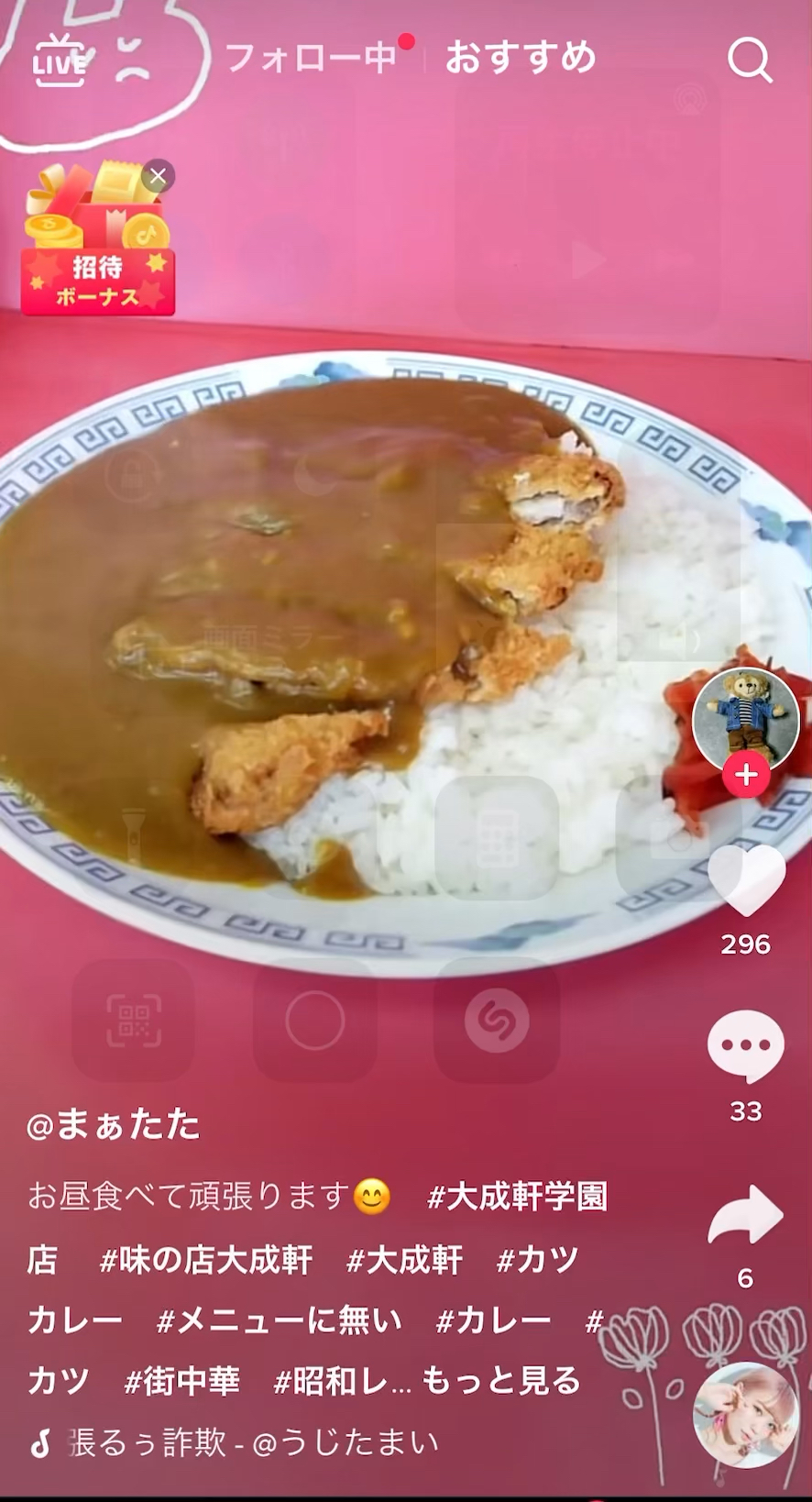Open the #街中華 hashtag
Viewport: 812px width, 1502px height.
[182, 1381]
